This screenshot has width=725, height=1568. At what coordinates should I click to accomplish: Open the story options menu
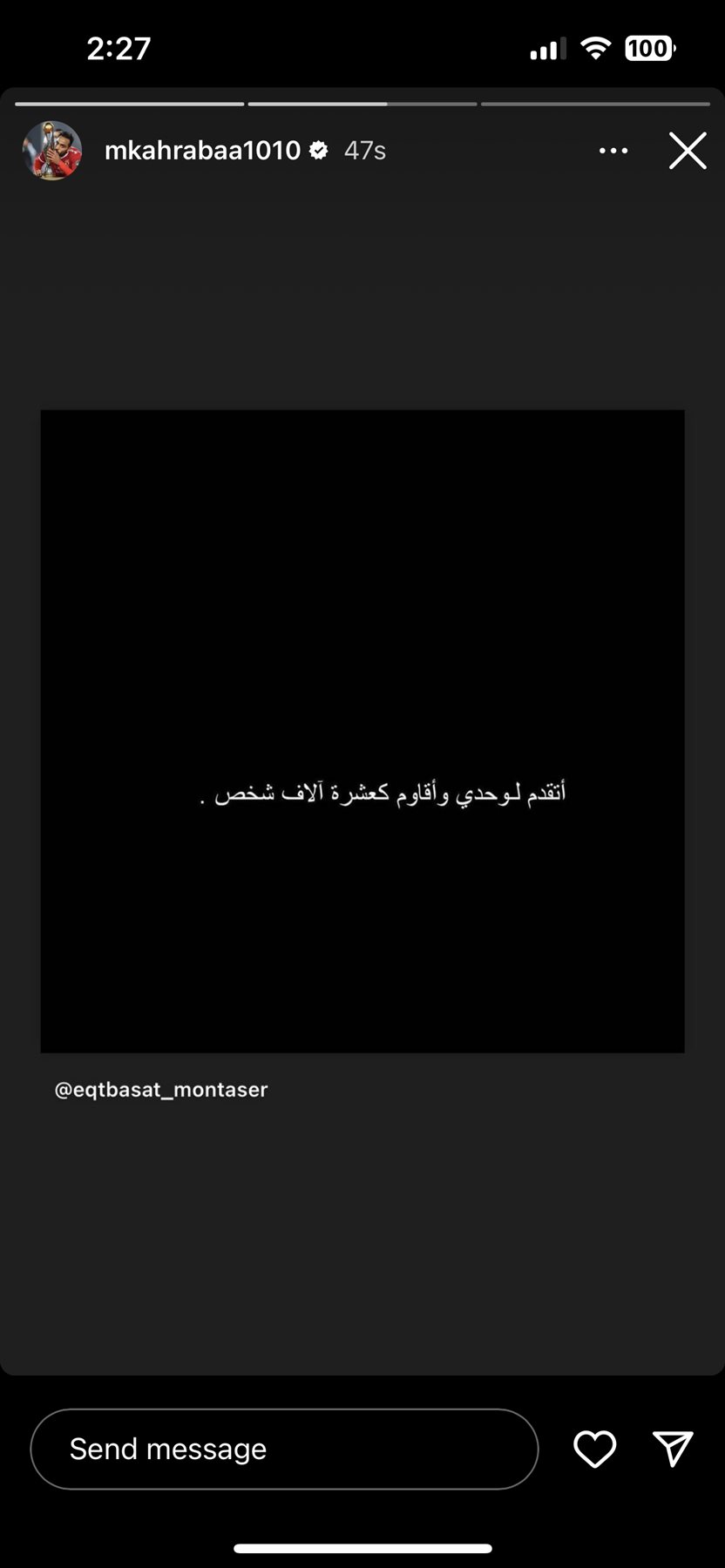pos(613,151)
